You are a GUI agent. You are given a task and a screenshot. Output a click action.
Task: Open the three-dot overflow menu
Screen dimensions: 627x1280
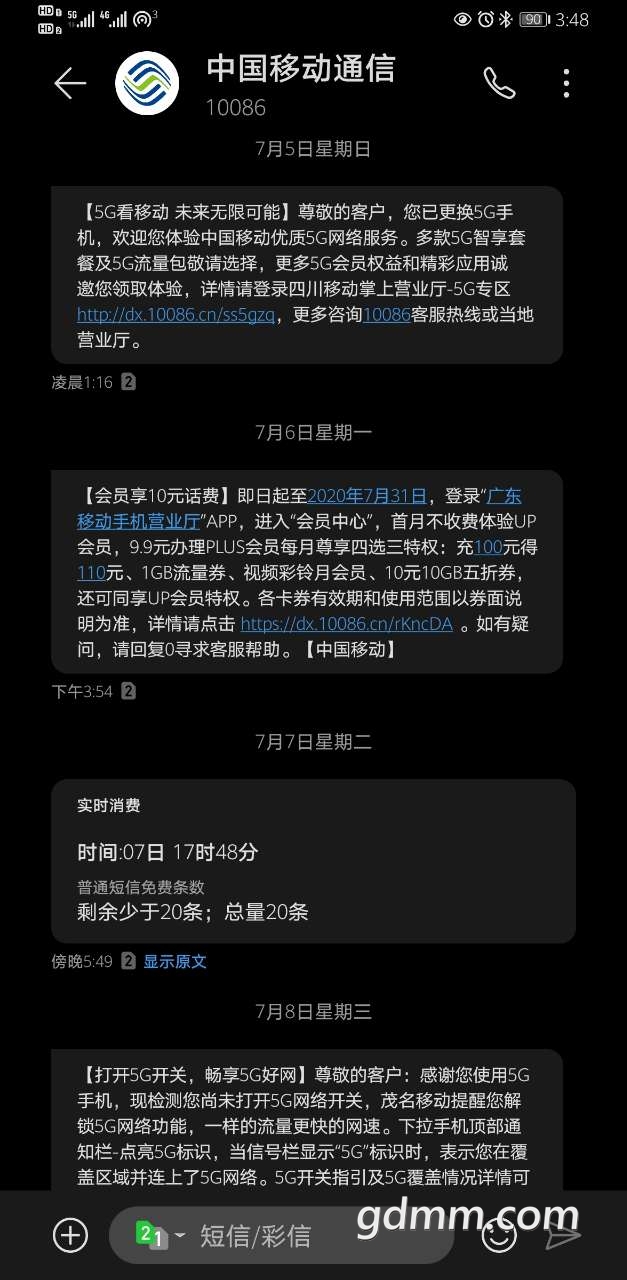click(x=567, y=84)
